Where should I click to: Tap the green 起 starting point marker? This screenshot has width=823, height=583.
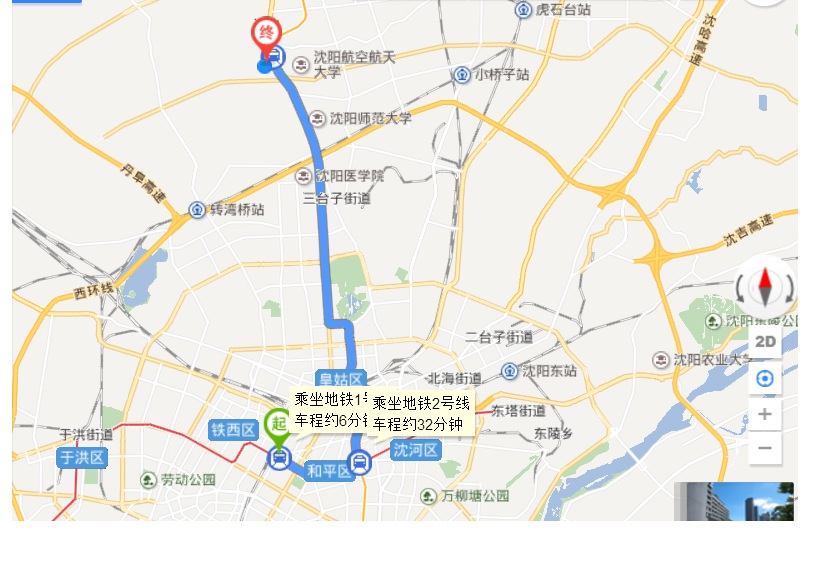[278, 425]
